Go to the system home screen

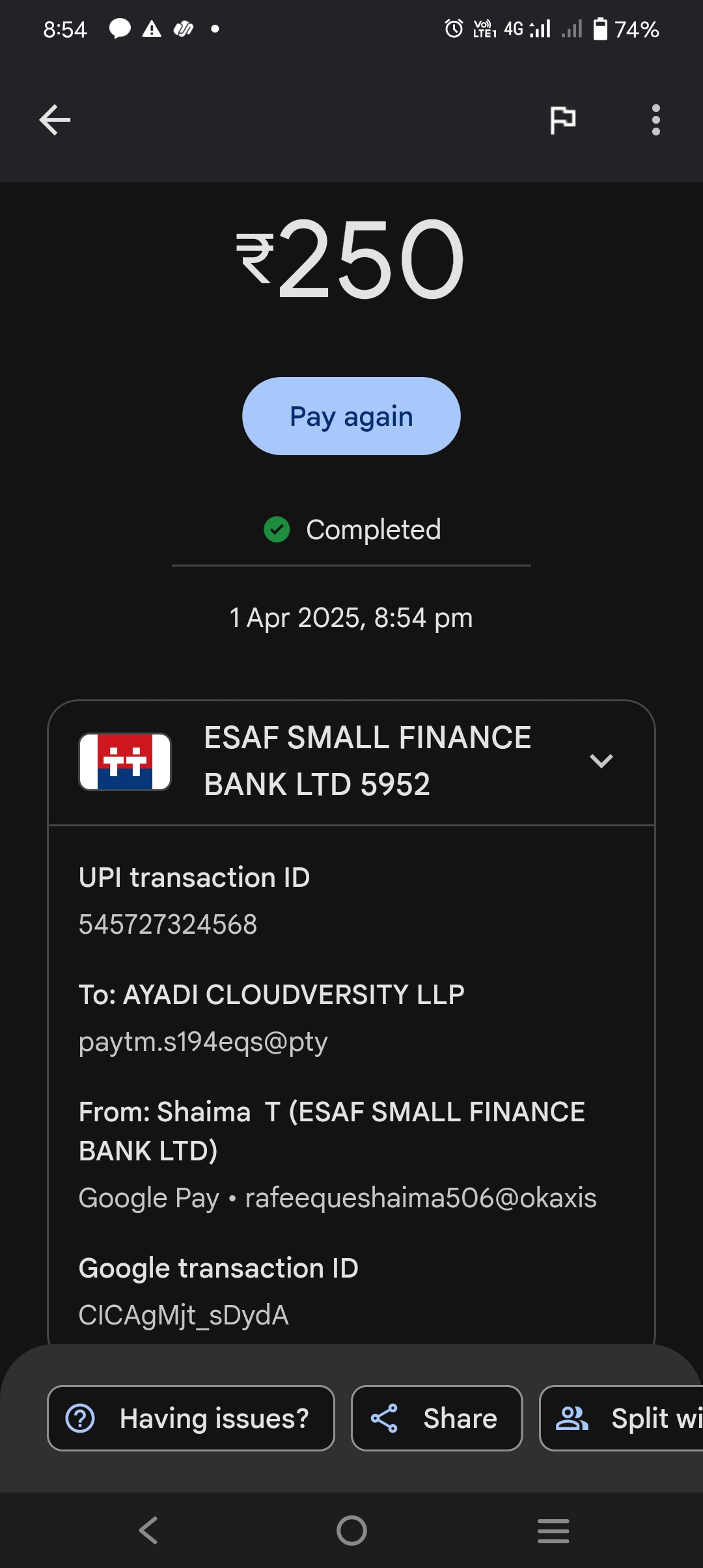[x=351, y=1530]
